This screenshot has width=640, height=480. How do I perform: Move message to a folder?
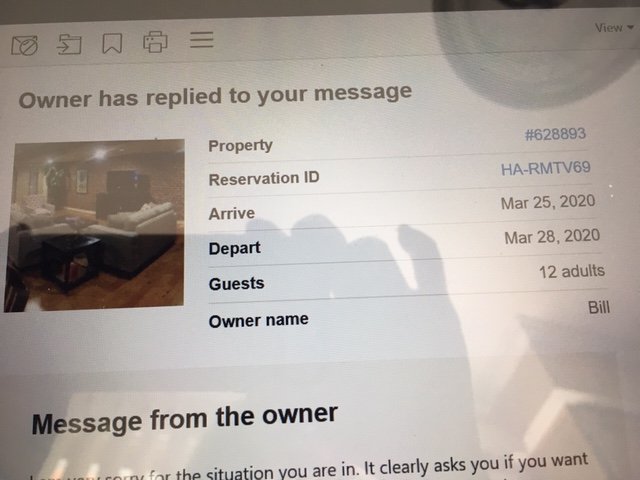pos(68,44)
